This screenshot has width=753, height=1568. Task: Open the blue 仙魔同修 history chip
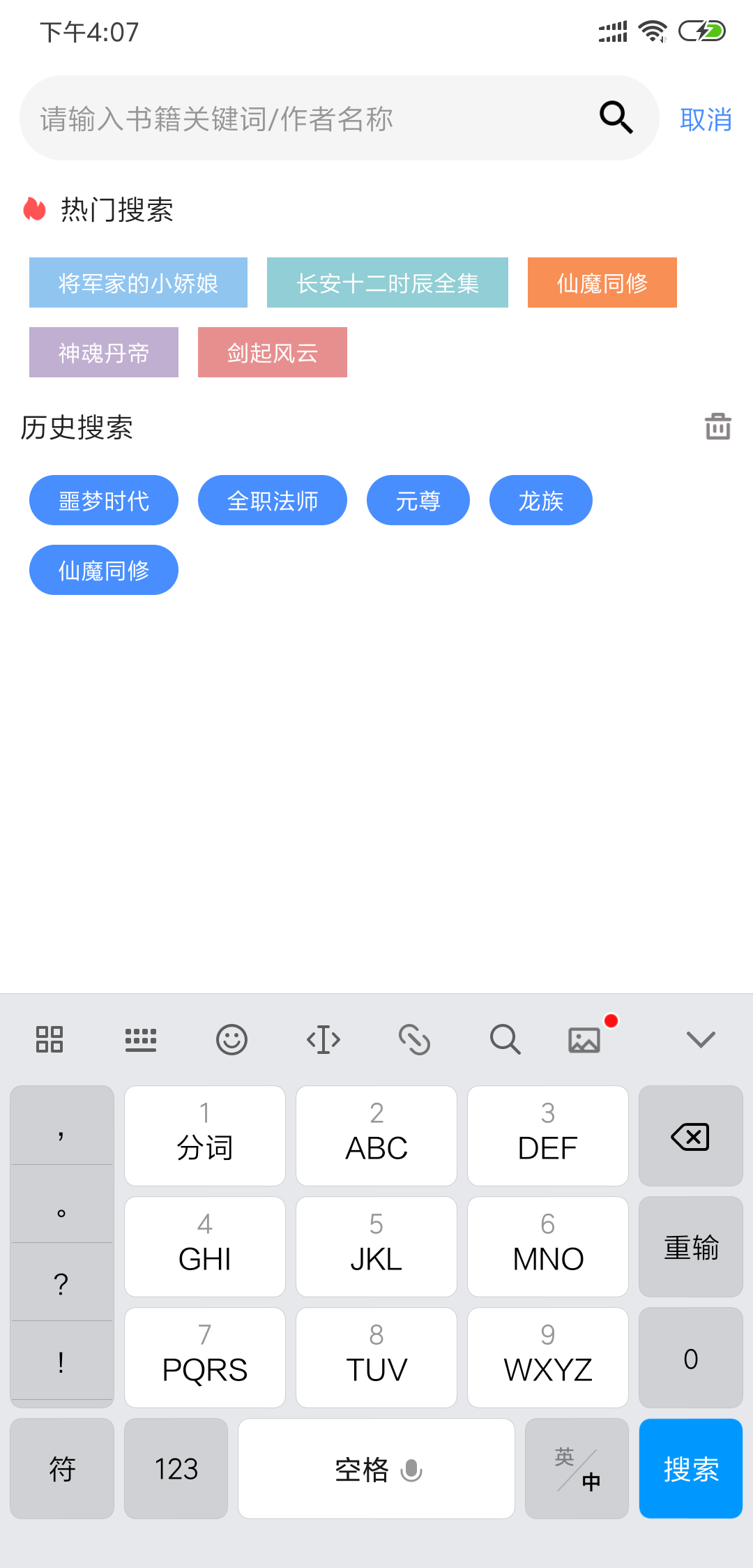[104, 570]
